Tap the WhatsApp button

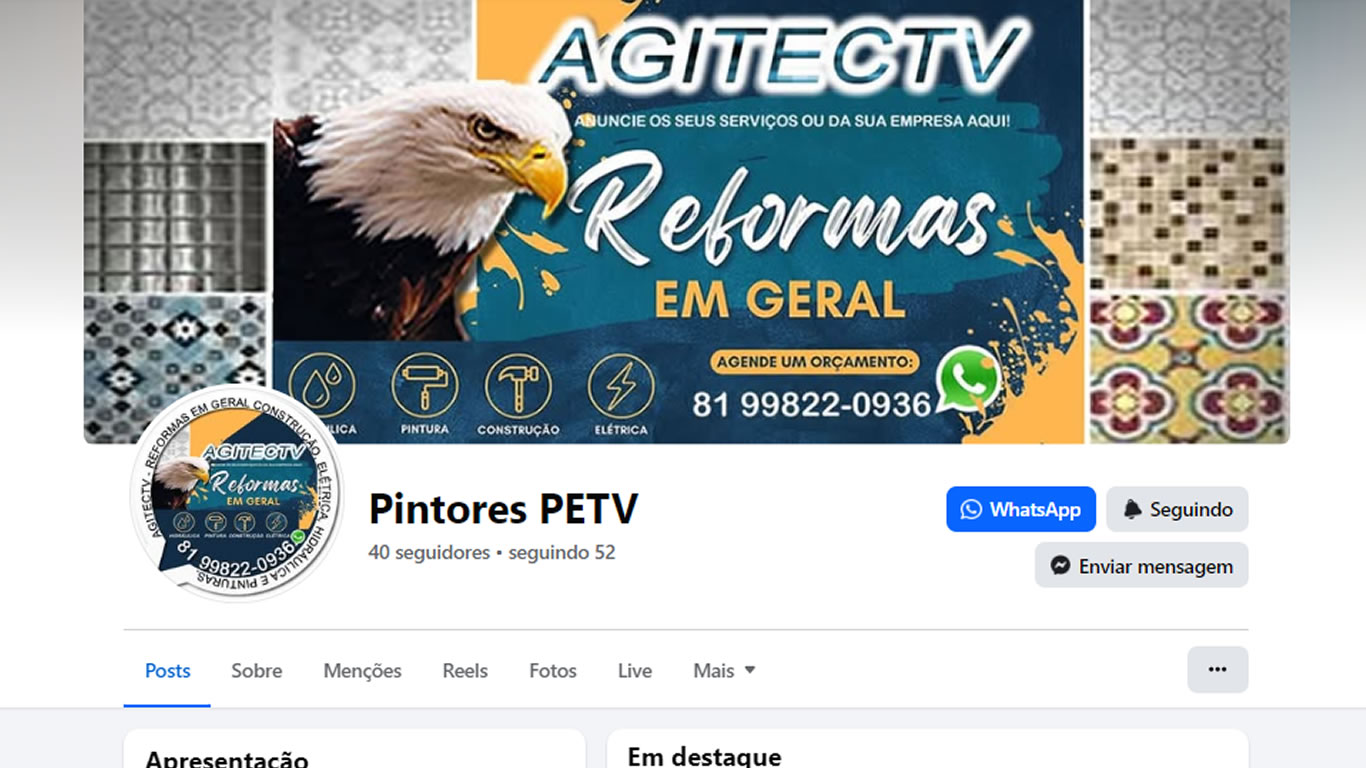[x=1020, y=509]
